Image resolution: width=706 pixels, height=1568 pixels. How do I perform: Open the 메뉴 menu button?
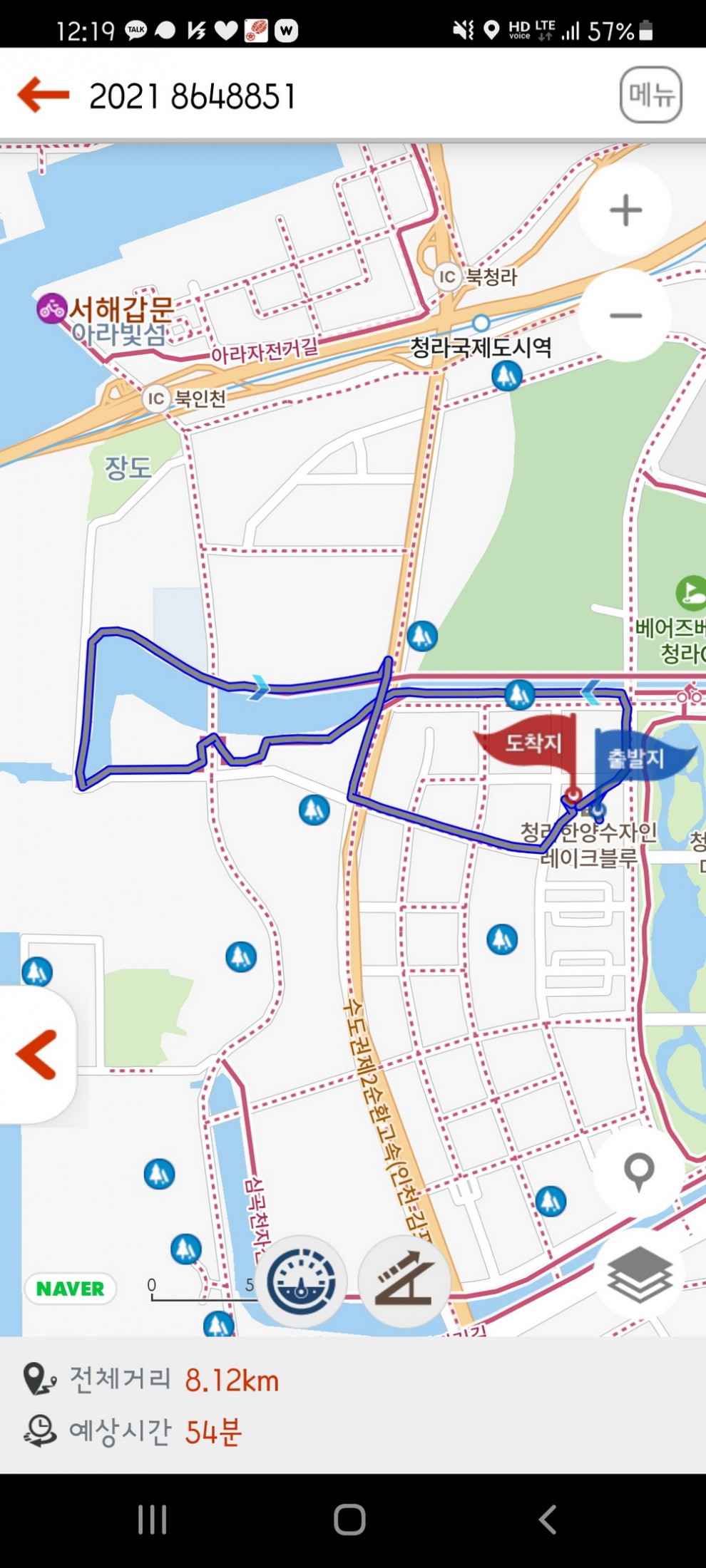point(650,95)
